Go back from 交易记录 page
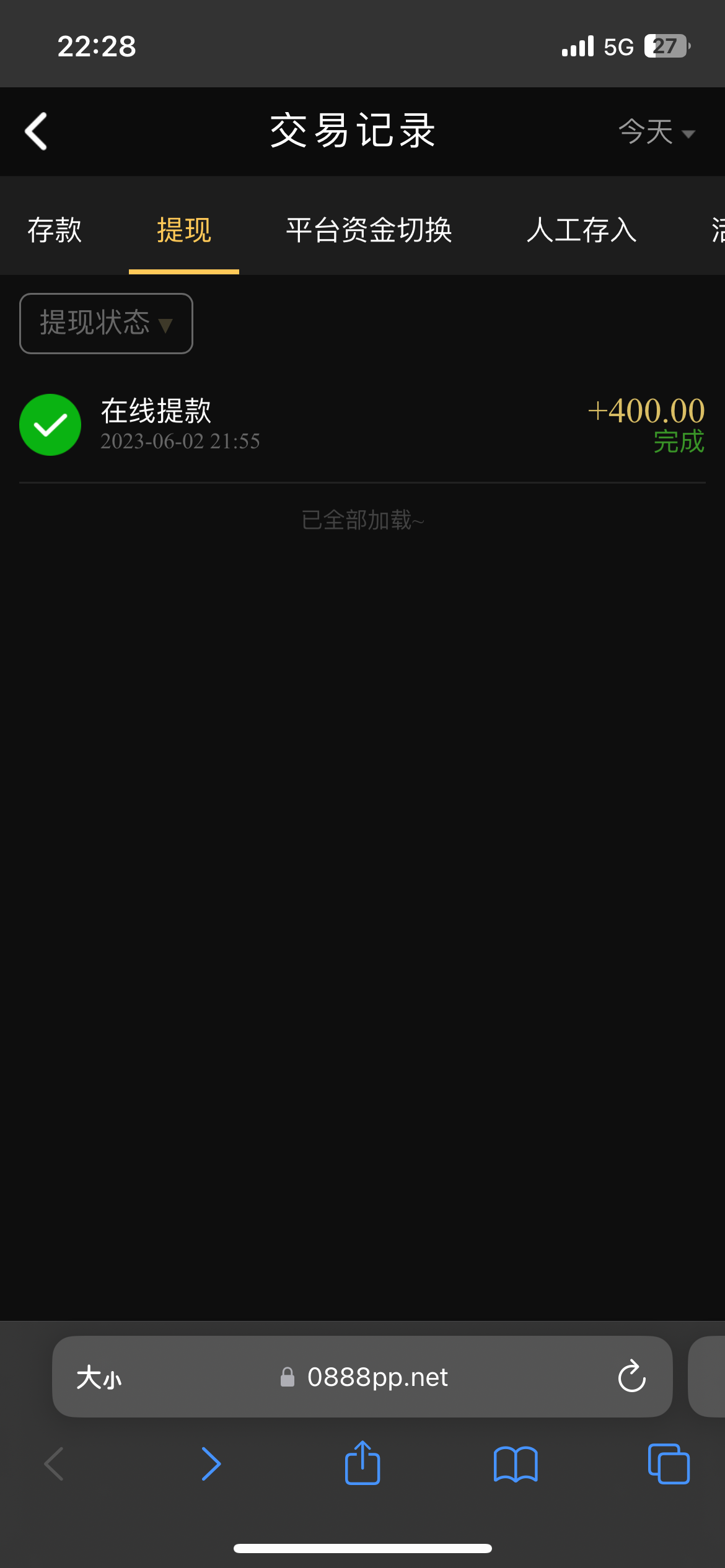Image resolution: width=725 pixels, height=1568 pixels. click(36, 131)
